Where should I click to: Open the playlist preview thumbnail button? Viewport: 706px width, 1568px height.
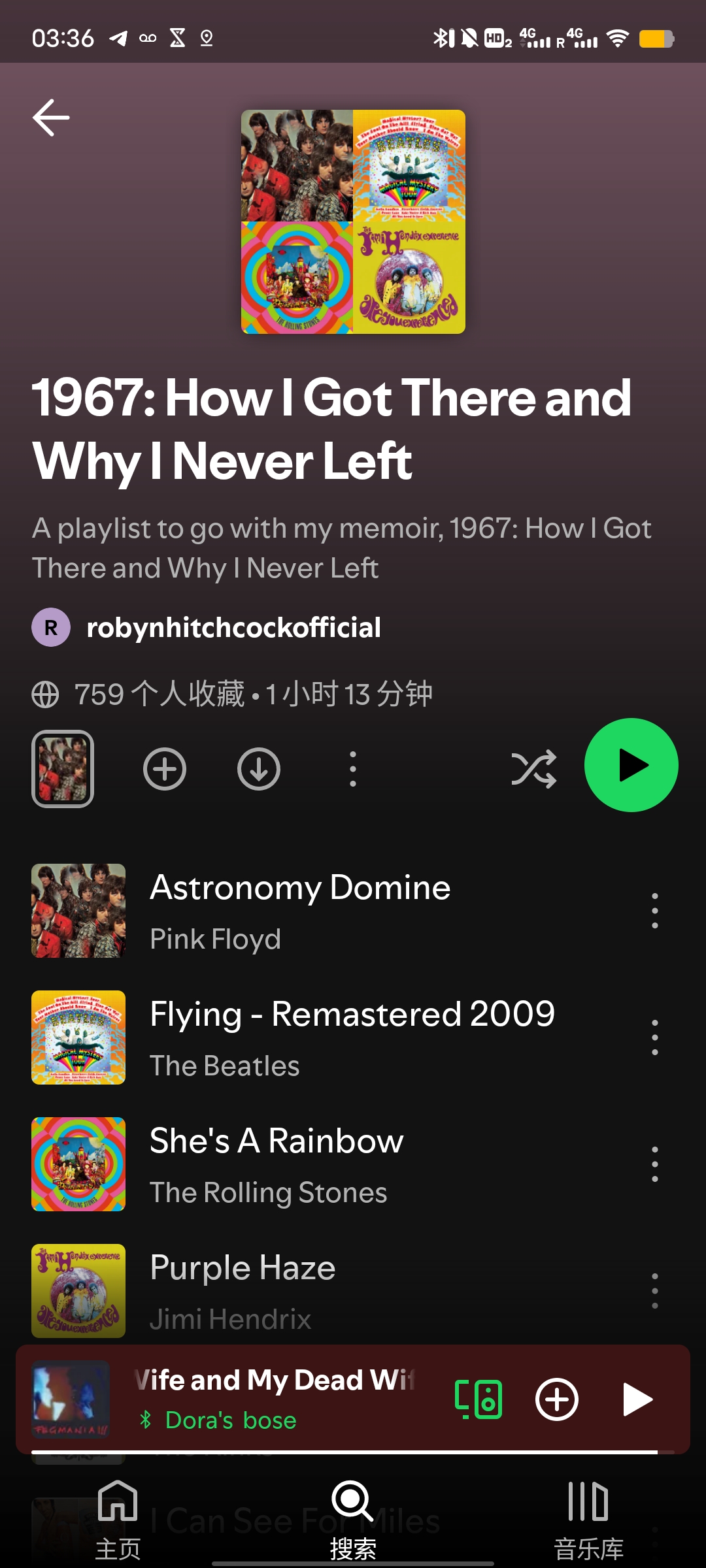(63, 769)
